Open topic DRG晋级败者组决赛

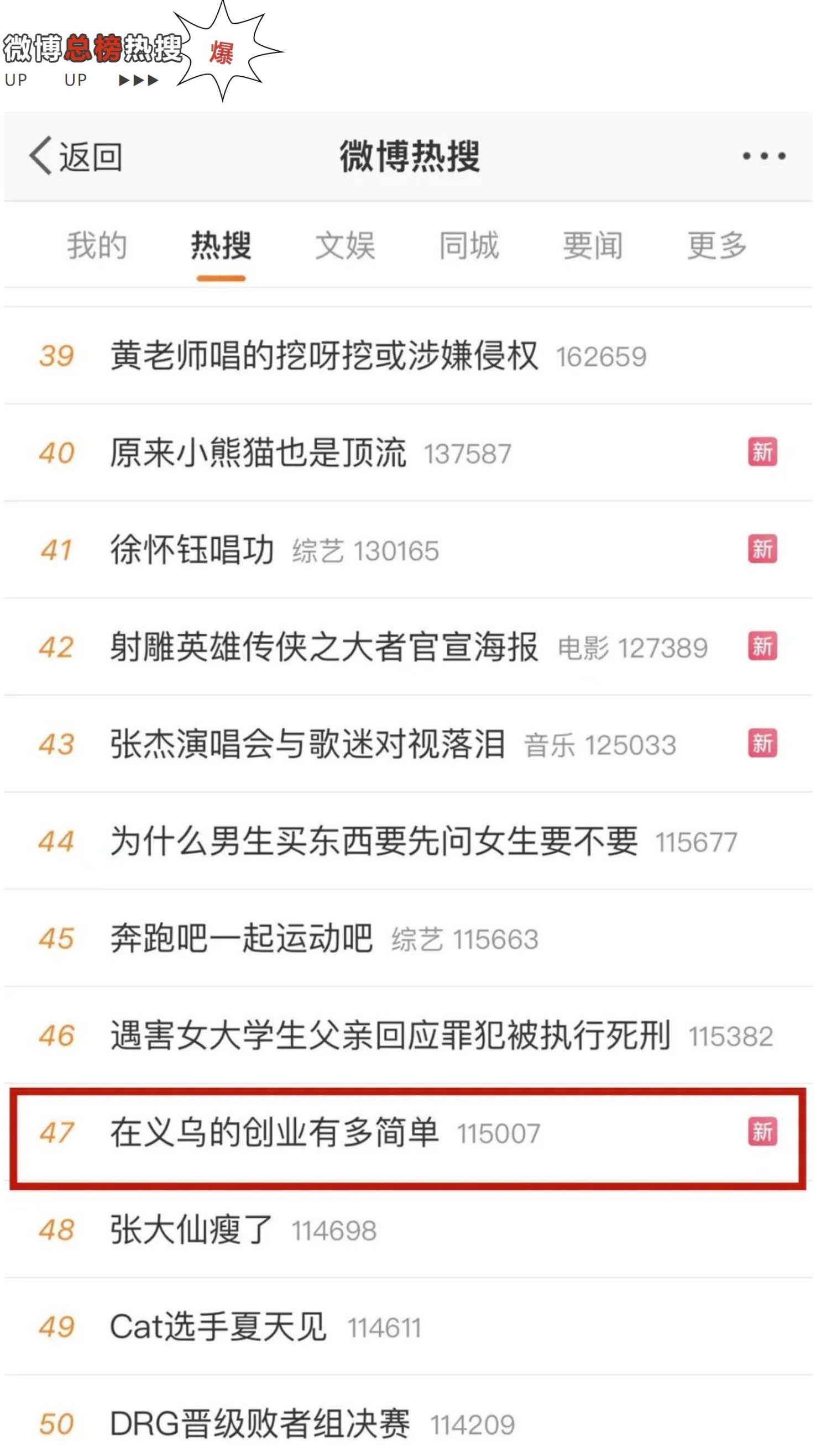point(259,1425)
